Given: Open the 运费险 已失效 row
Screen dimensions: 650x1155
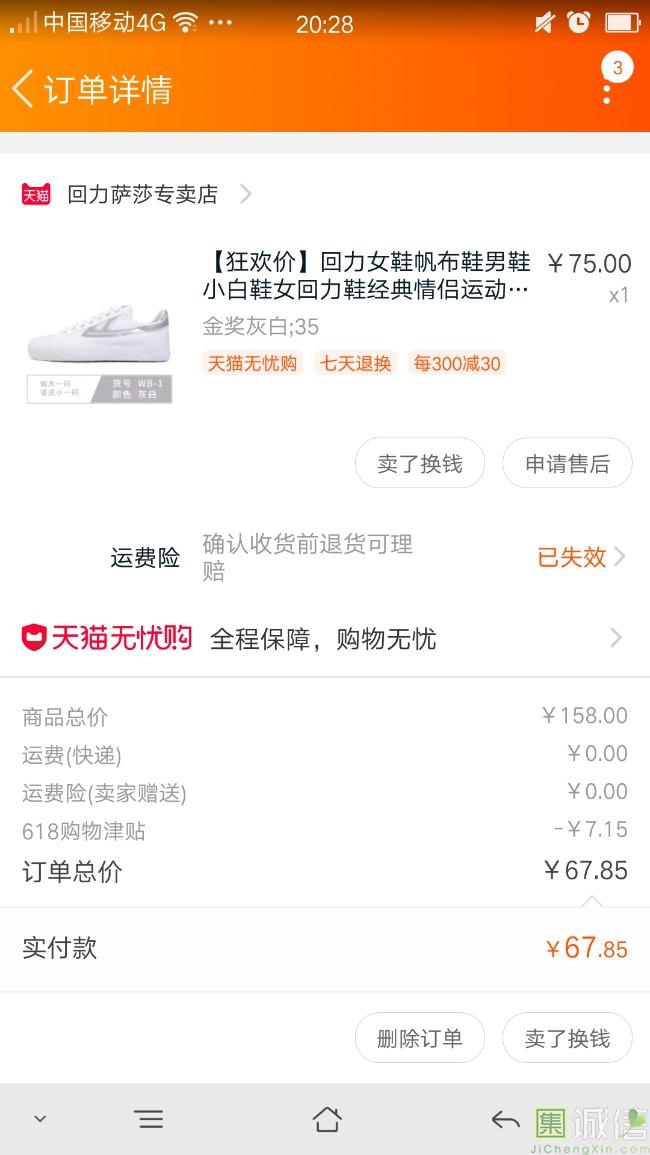Looking at the screenshot, I should 581,557.
